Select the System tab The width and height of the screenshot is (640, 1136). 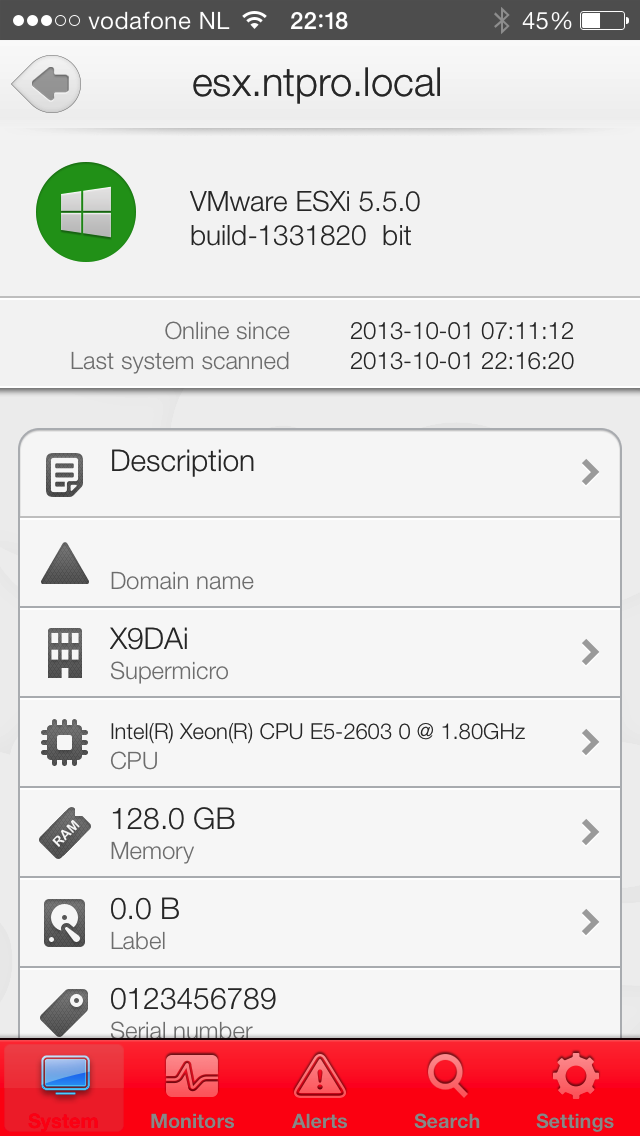(x=64, y=1089)
